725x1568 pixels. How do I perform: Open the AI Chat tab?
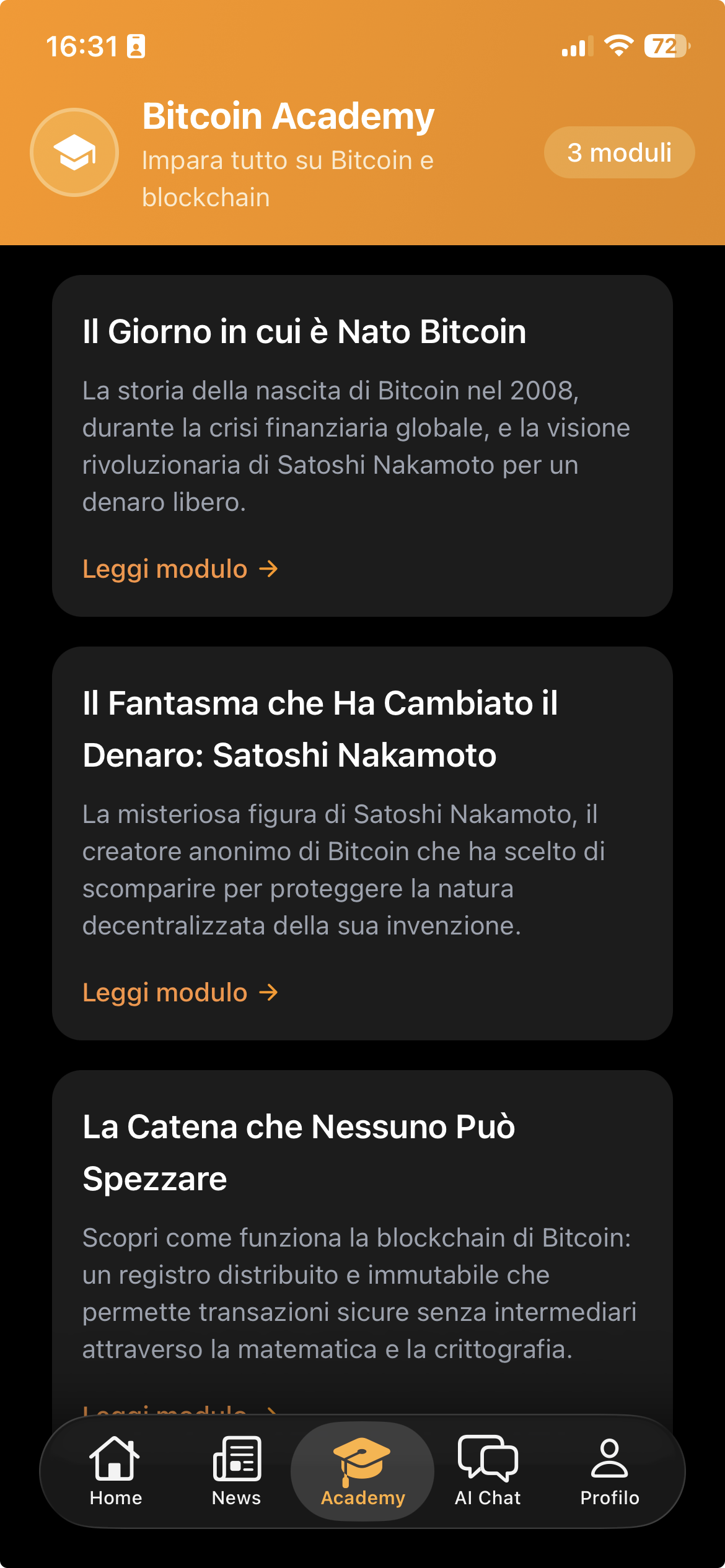tap(488, 1471)
